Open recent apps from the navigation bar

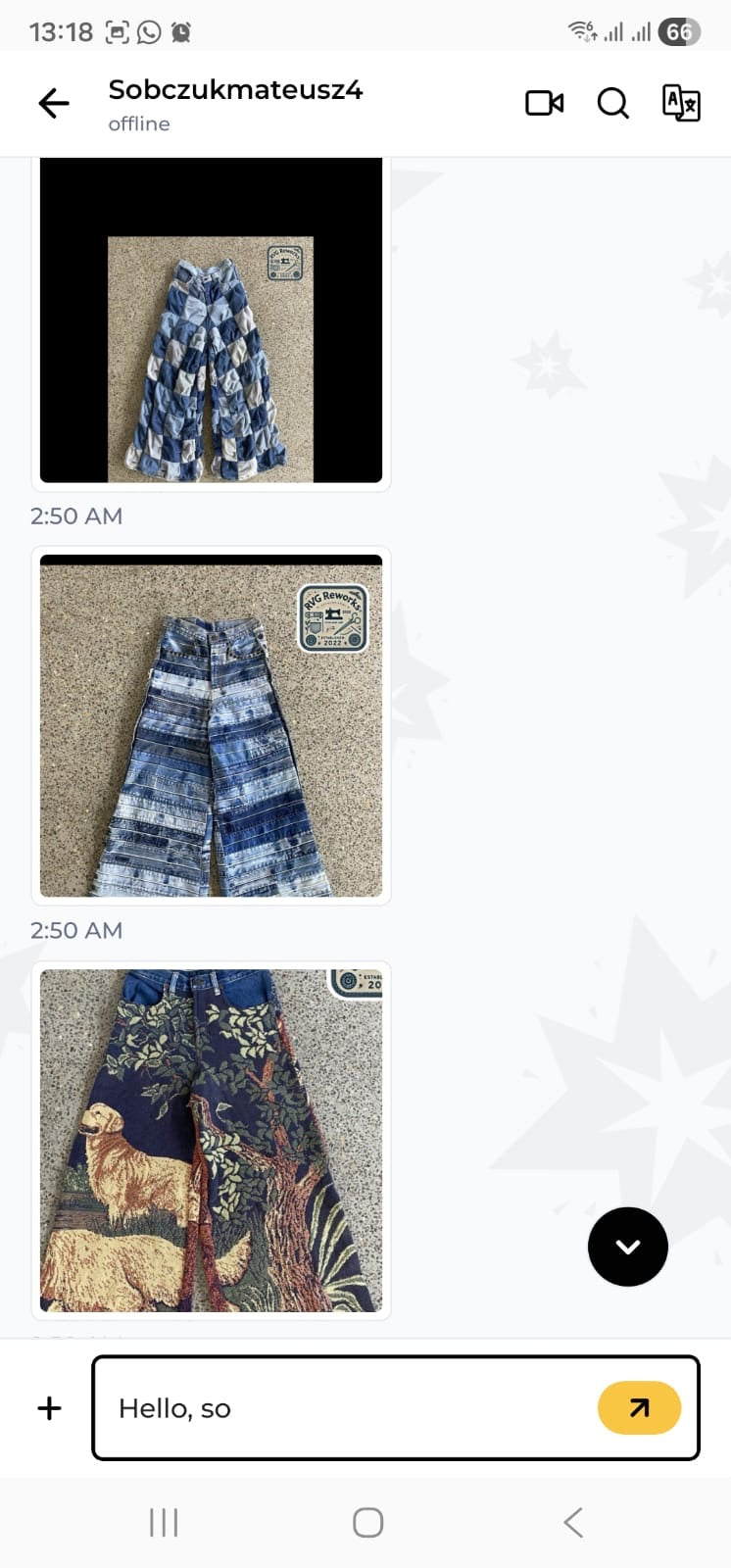point(164,1522)
